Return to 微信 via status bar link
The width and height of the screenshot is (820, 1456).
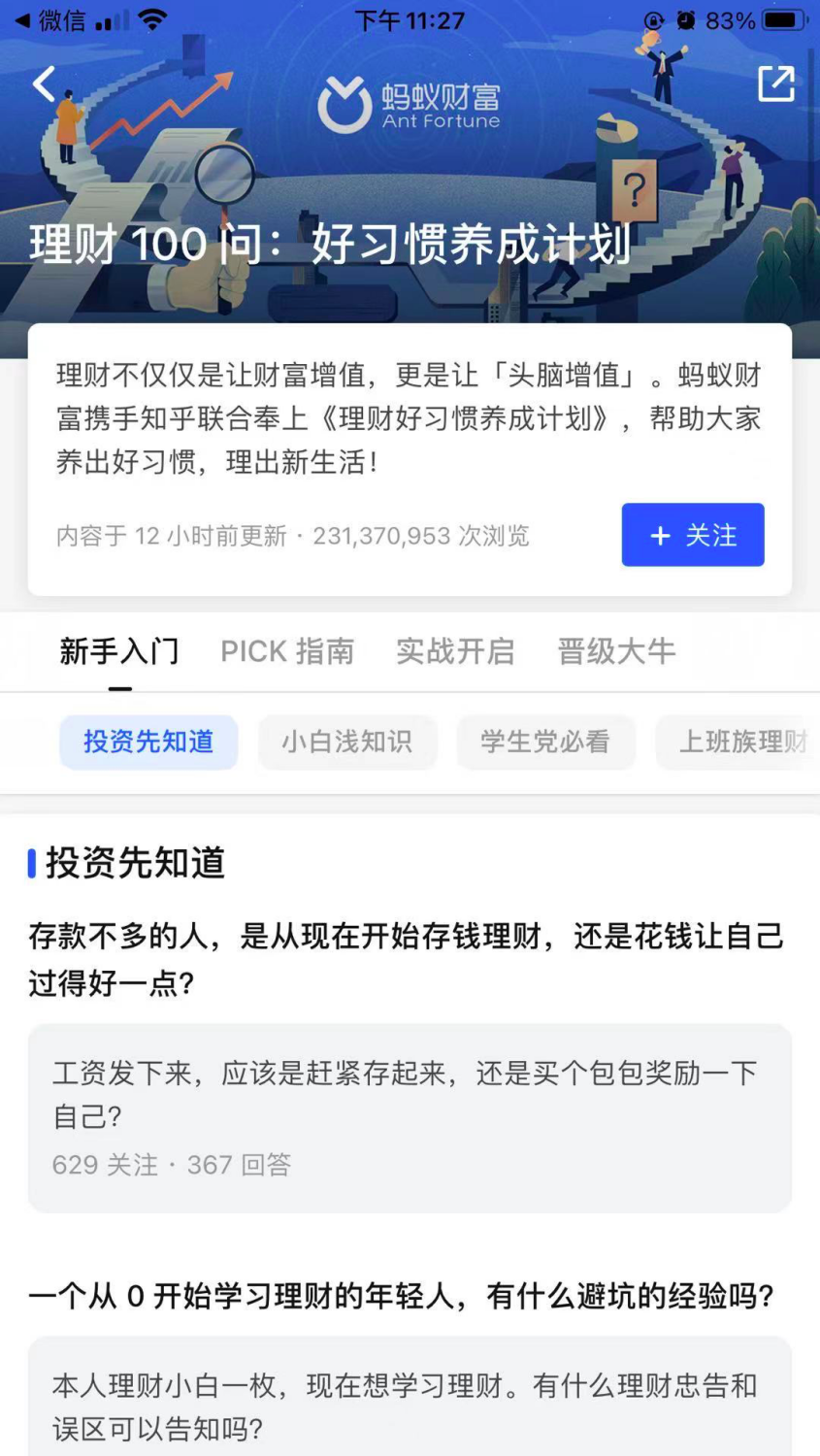[50, 20]
